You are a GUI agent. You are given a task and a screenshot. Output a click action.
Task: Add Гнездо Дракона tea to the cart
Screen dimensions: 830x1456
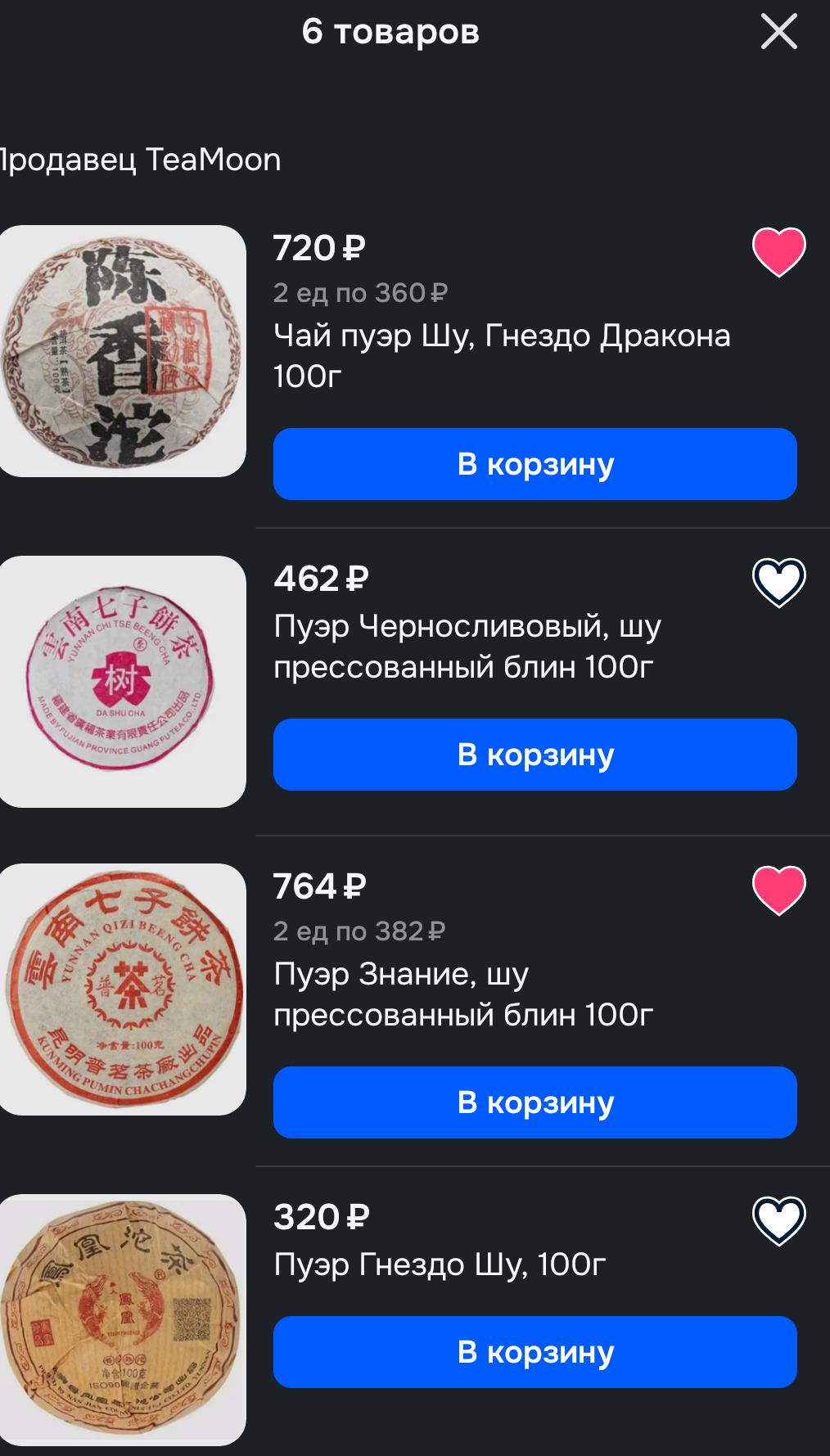pyautogui.click(x=535, y=464)
